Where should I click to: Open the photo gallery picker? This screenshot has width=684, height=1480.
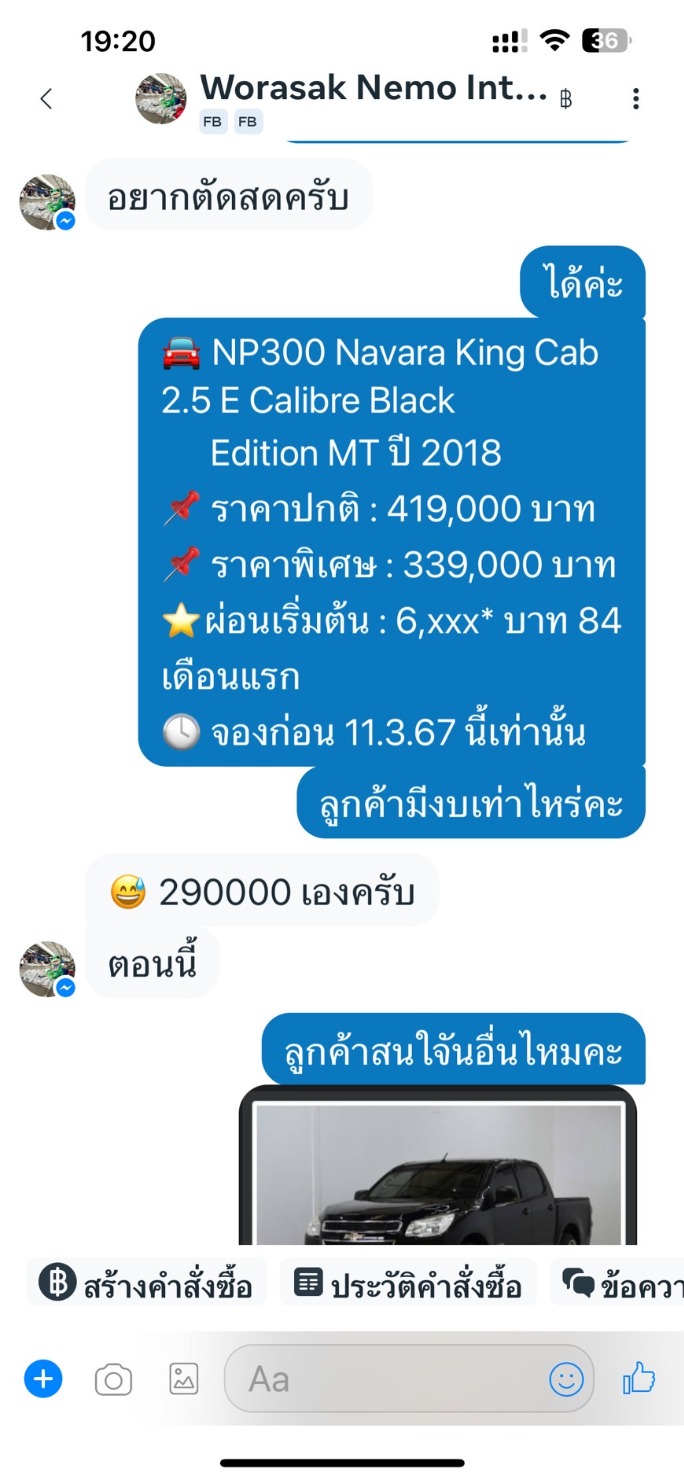pyautogui.click(x=183, y=1380)
